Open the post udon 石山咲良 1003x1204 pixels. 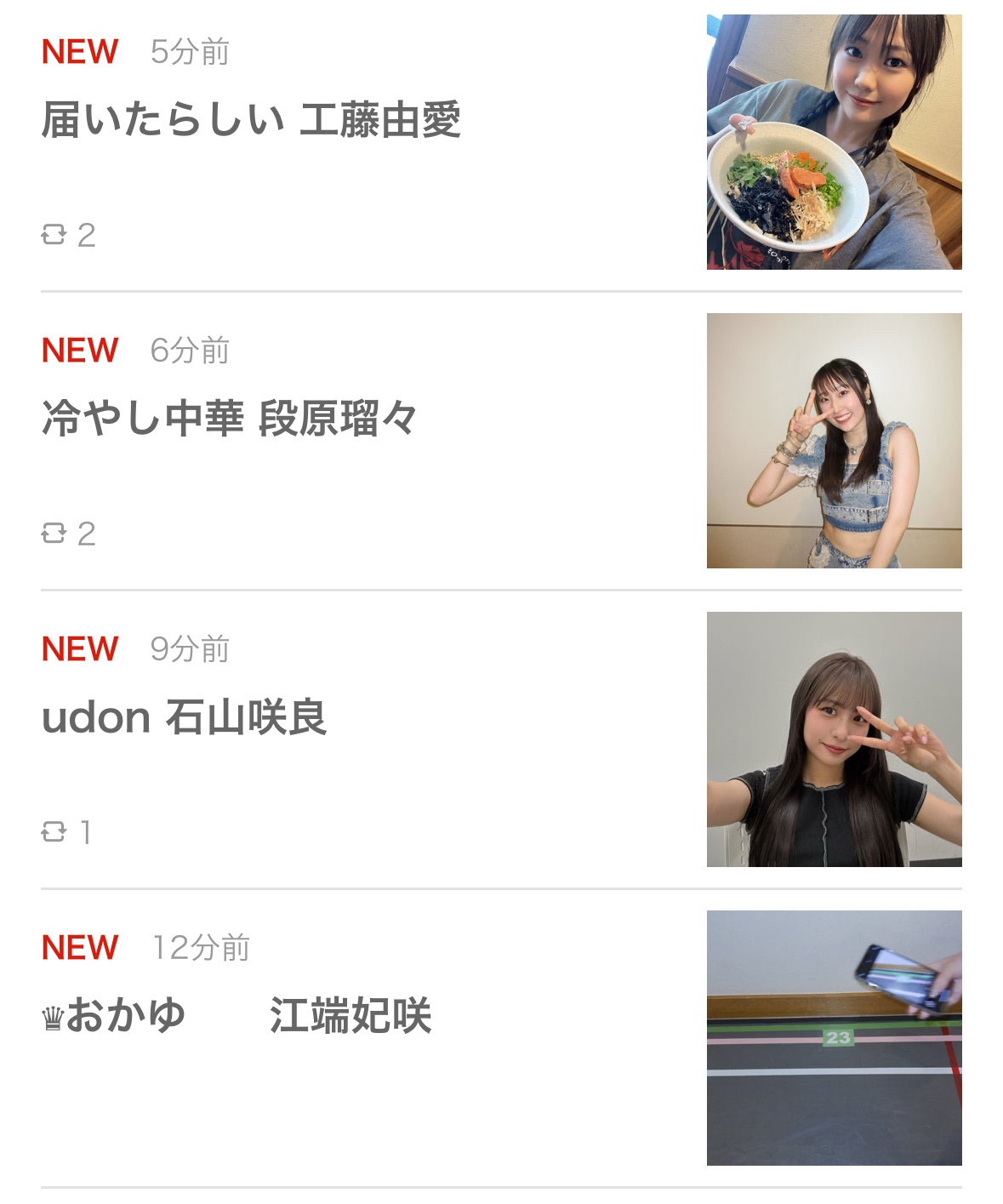(184, 717)
